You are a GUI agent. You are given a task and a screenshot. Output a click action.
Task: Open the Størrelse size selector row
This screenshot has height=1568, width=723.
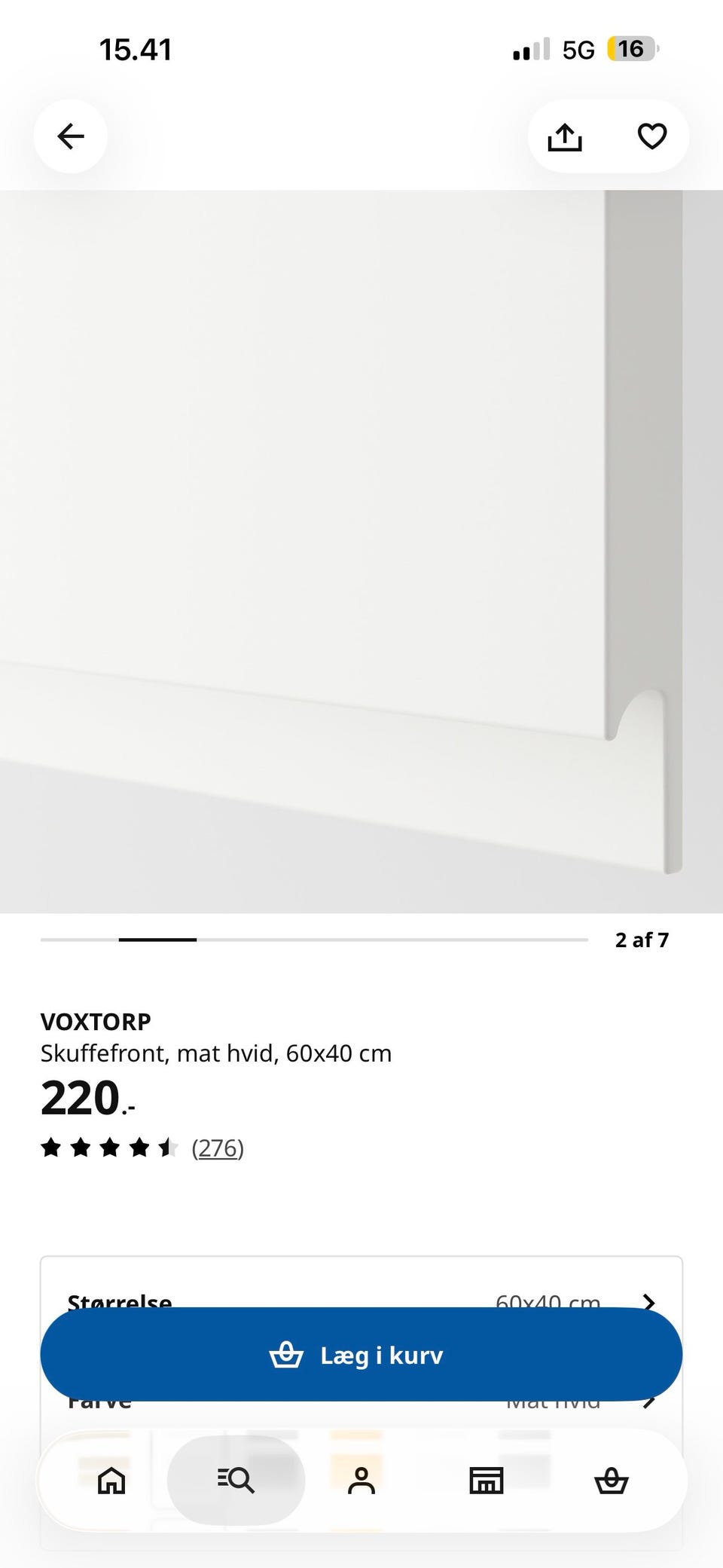click(361, 1302)
